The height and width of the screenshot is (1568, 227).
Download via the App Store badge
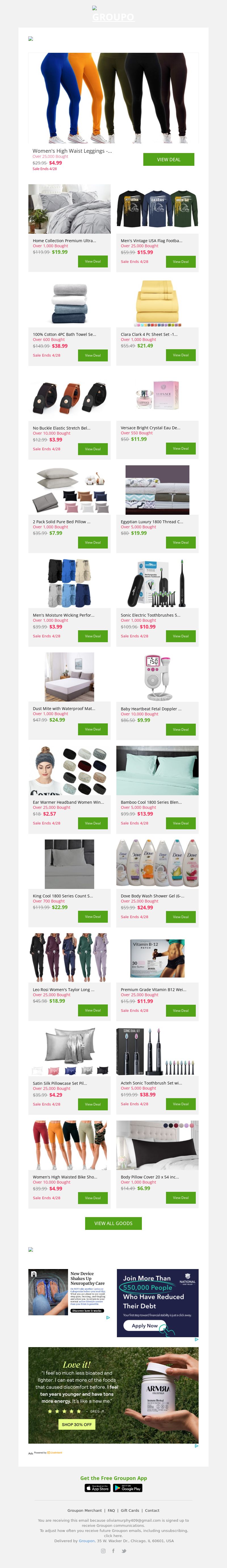97,1488
